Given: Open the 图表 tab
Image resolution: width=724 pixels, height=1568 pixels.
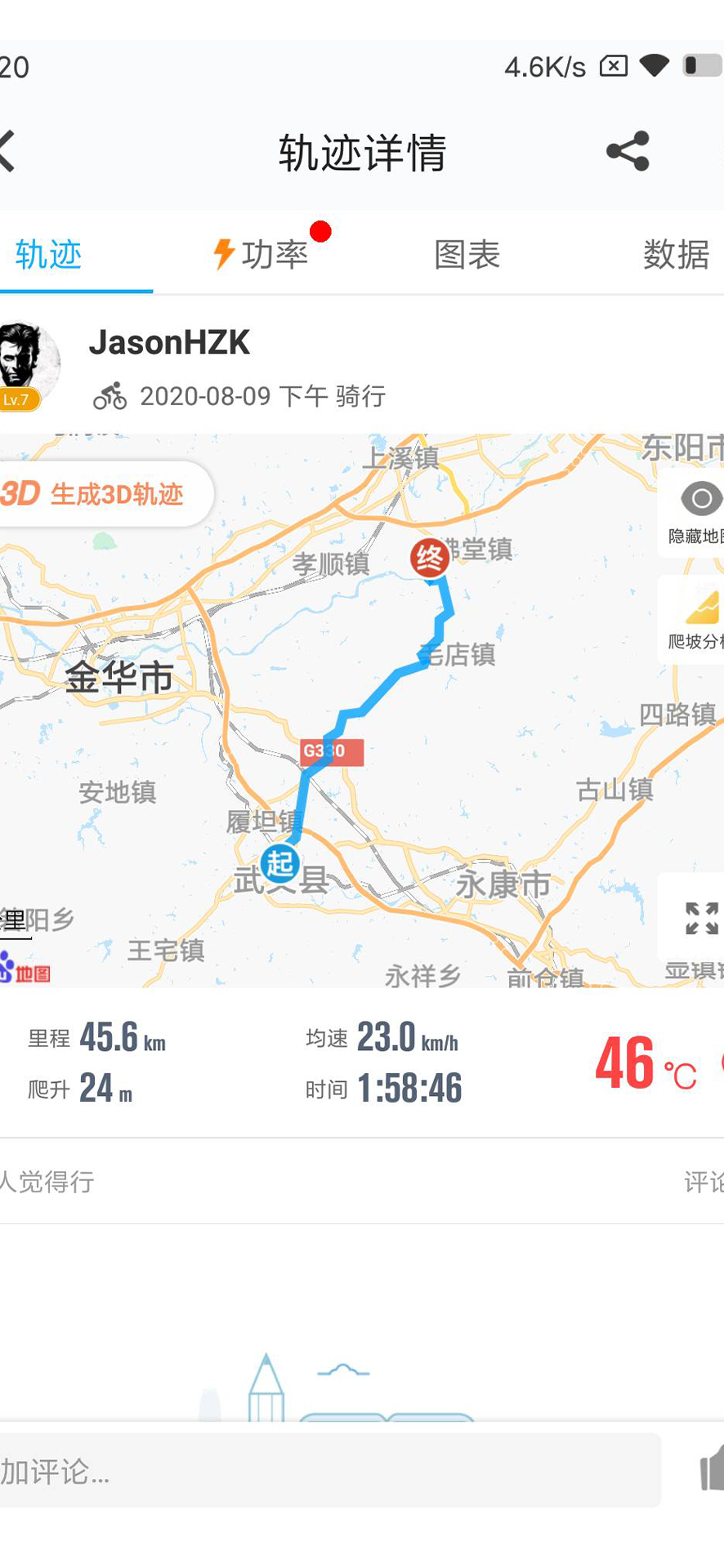Looking at the screenshot, I should click(x=467, y=255).
